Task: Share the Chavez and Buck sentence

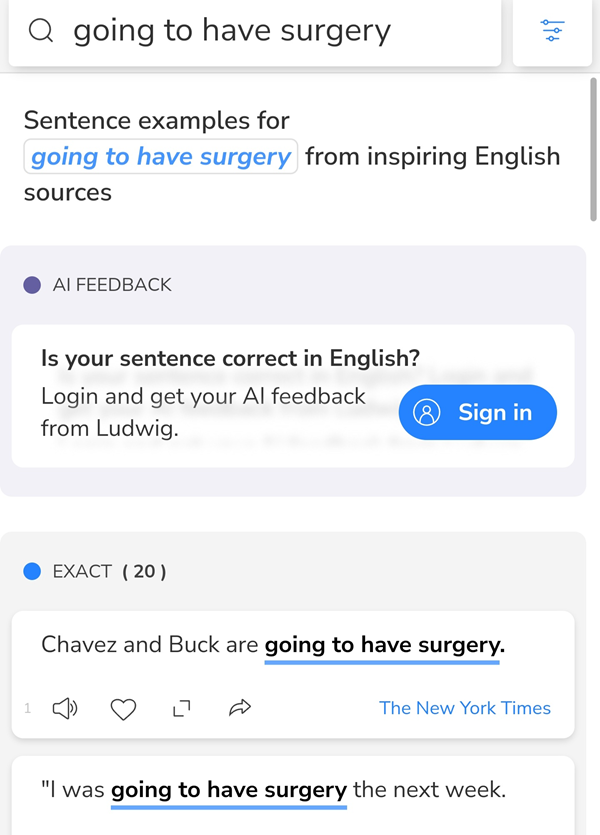Action: click(x=239, y=709)
